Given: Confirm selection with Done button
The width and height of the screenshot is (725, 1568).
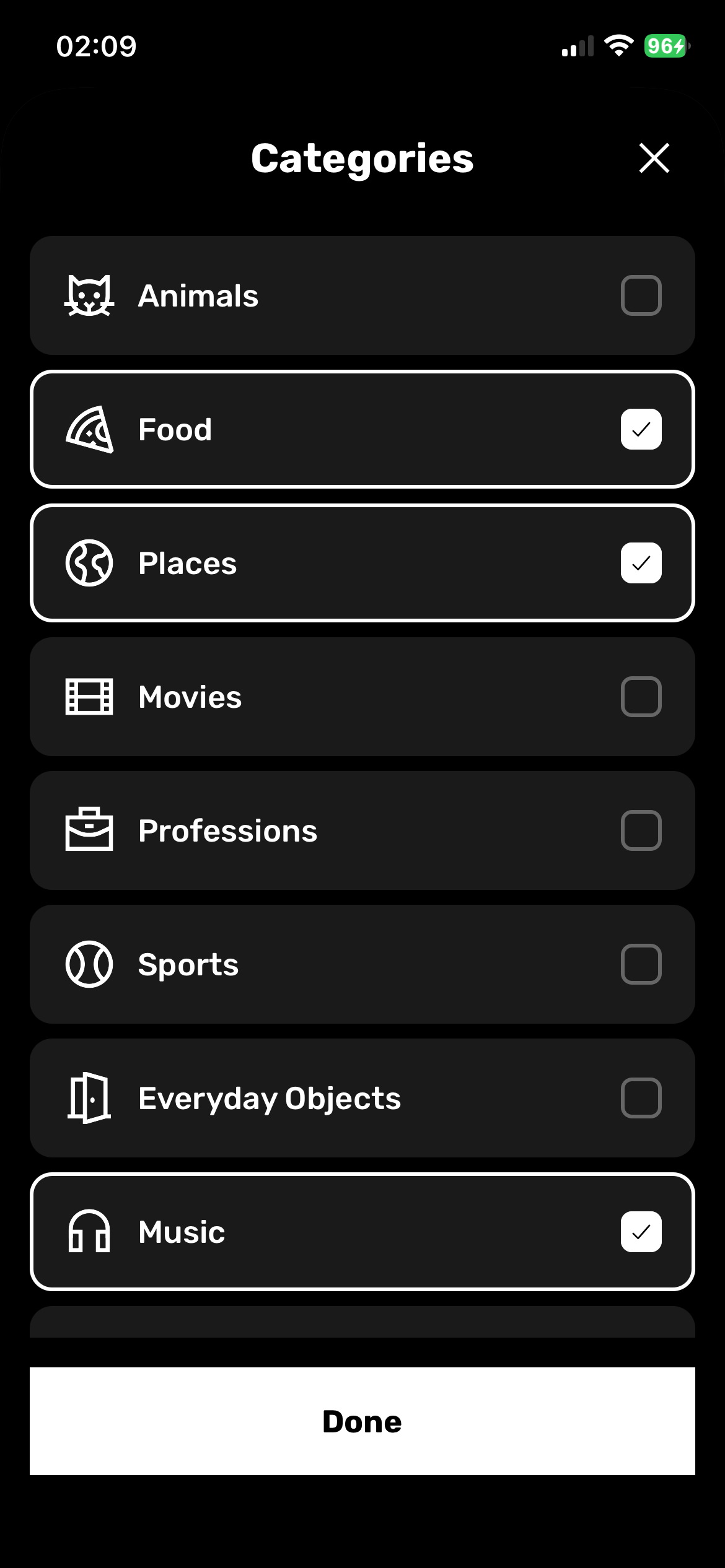Looking at the screenshot, I should click(362, 1421).
